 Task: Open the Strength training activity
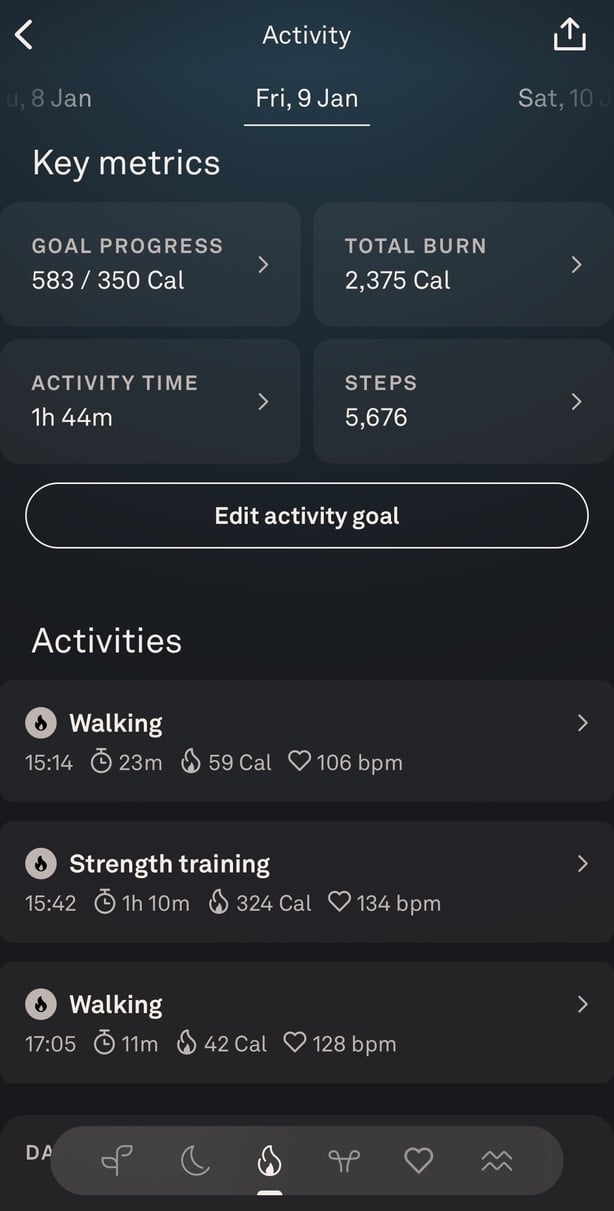(x=307, y=882)
